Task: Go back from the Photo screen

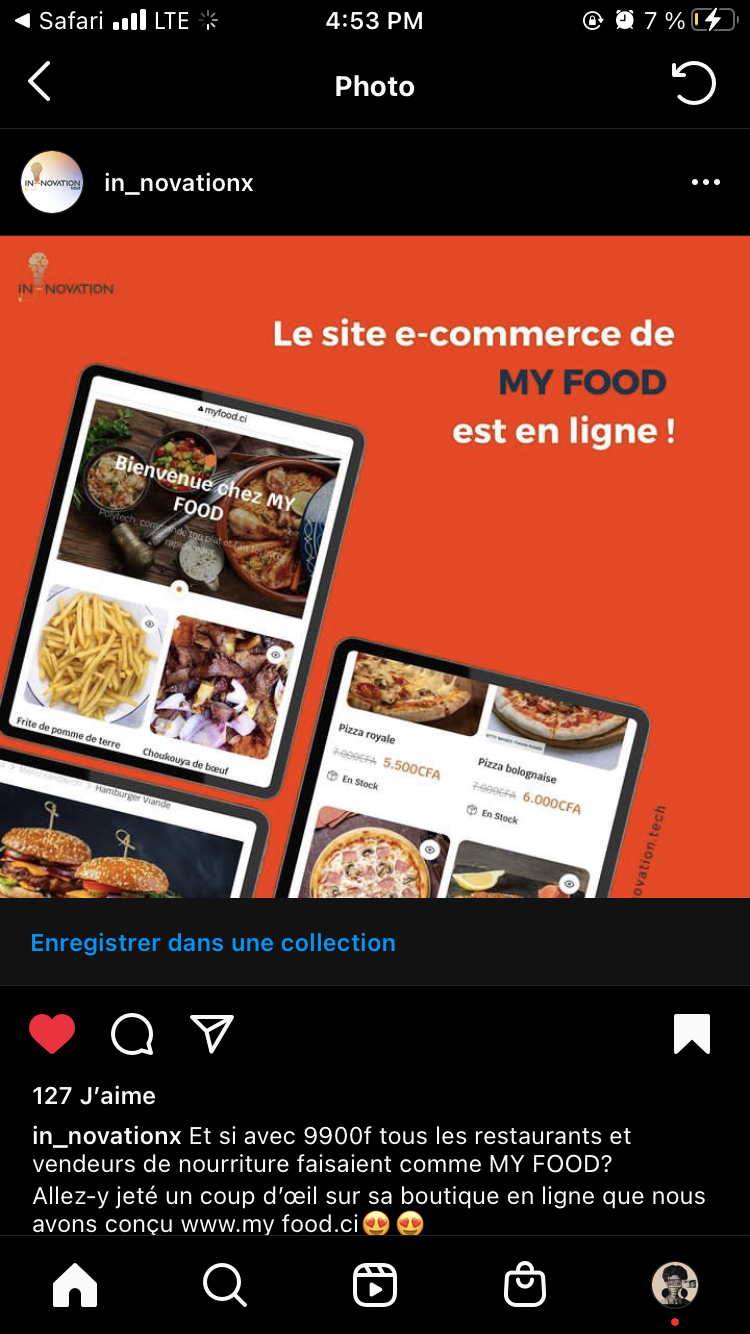Action: [x=40, y=84]
